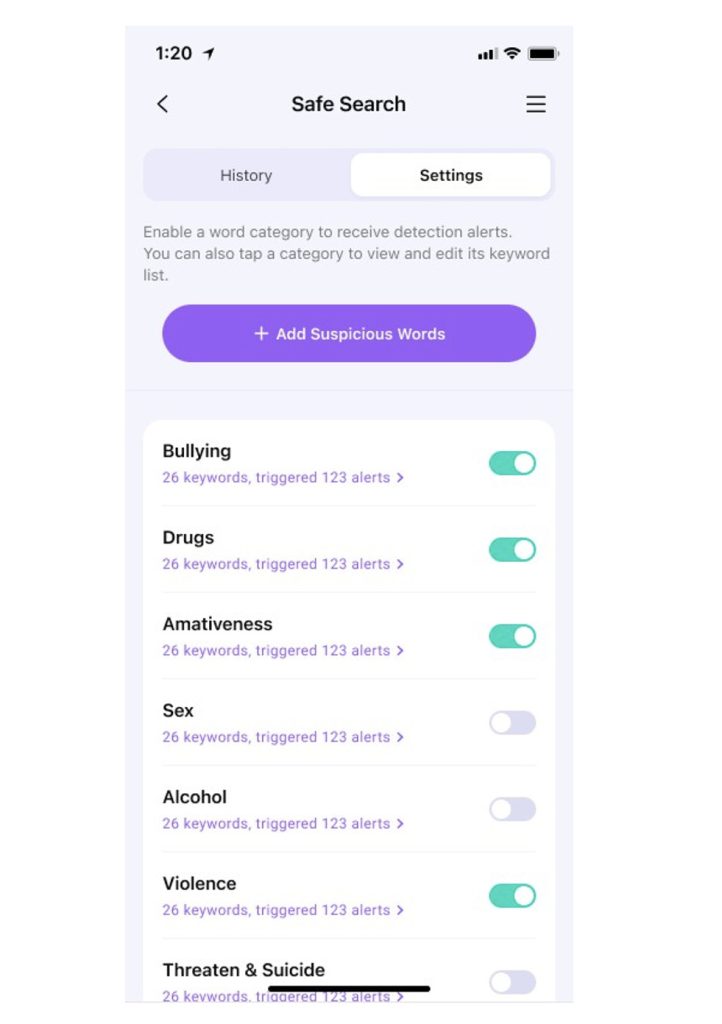Open Amativeness keywords and alerts

(282, 651)
